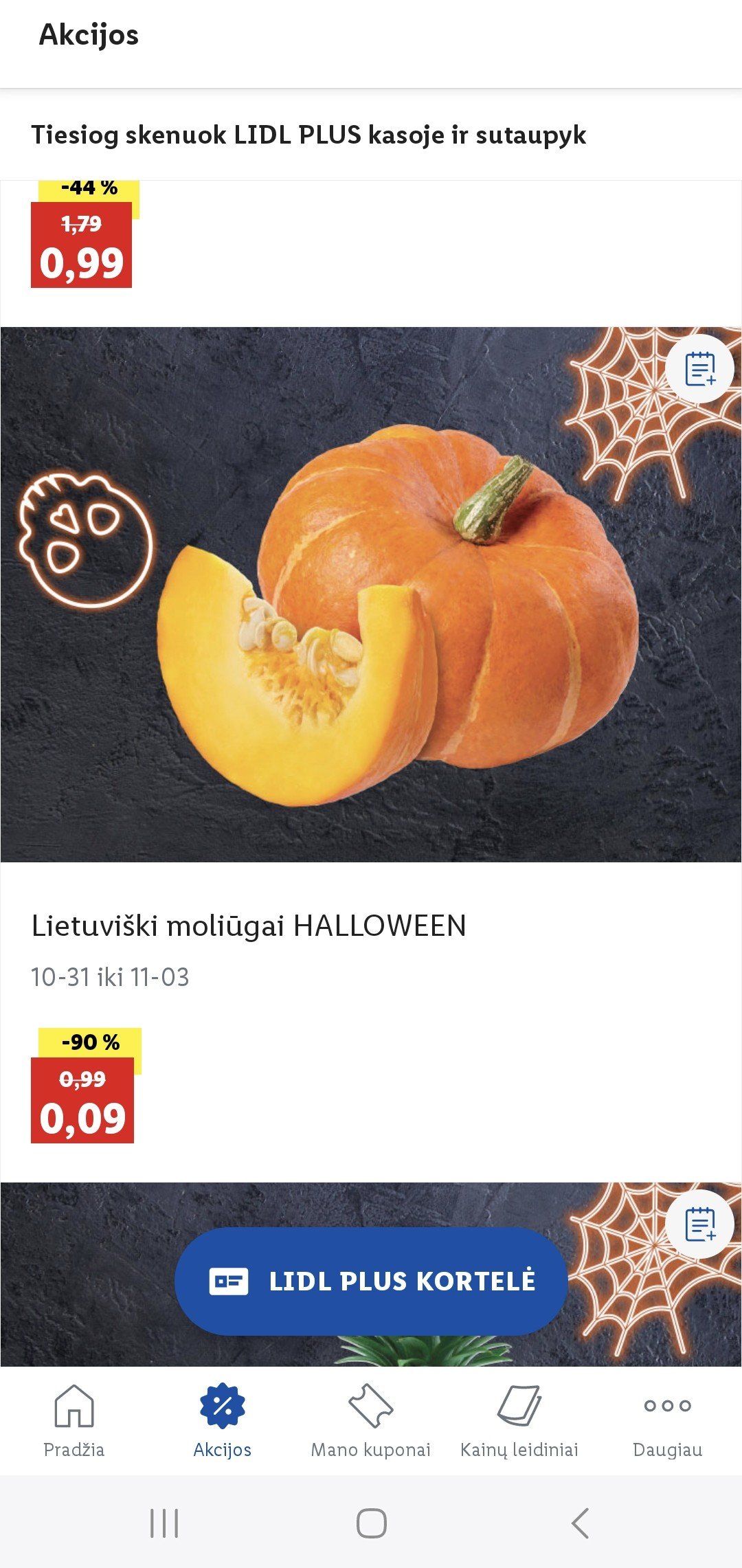Tap the system back button
The height and width of the screenshot is (1568, 742).
(x=581, y=1523)
